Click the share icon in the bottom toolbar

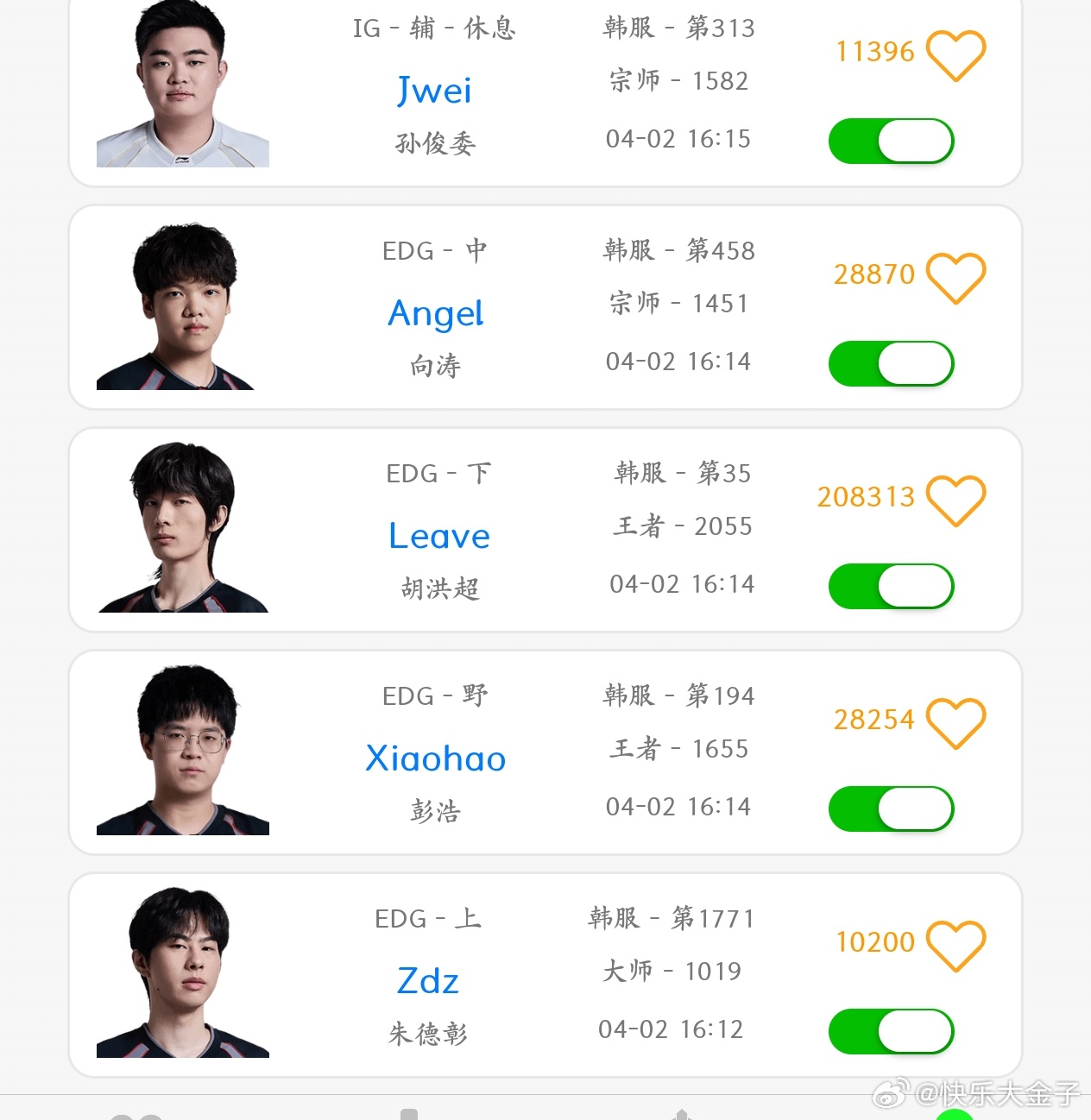tap(681, 1113)
